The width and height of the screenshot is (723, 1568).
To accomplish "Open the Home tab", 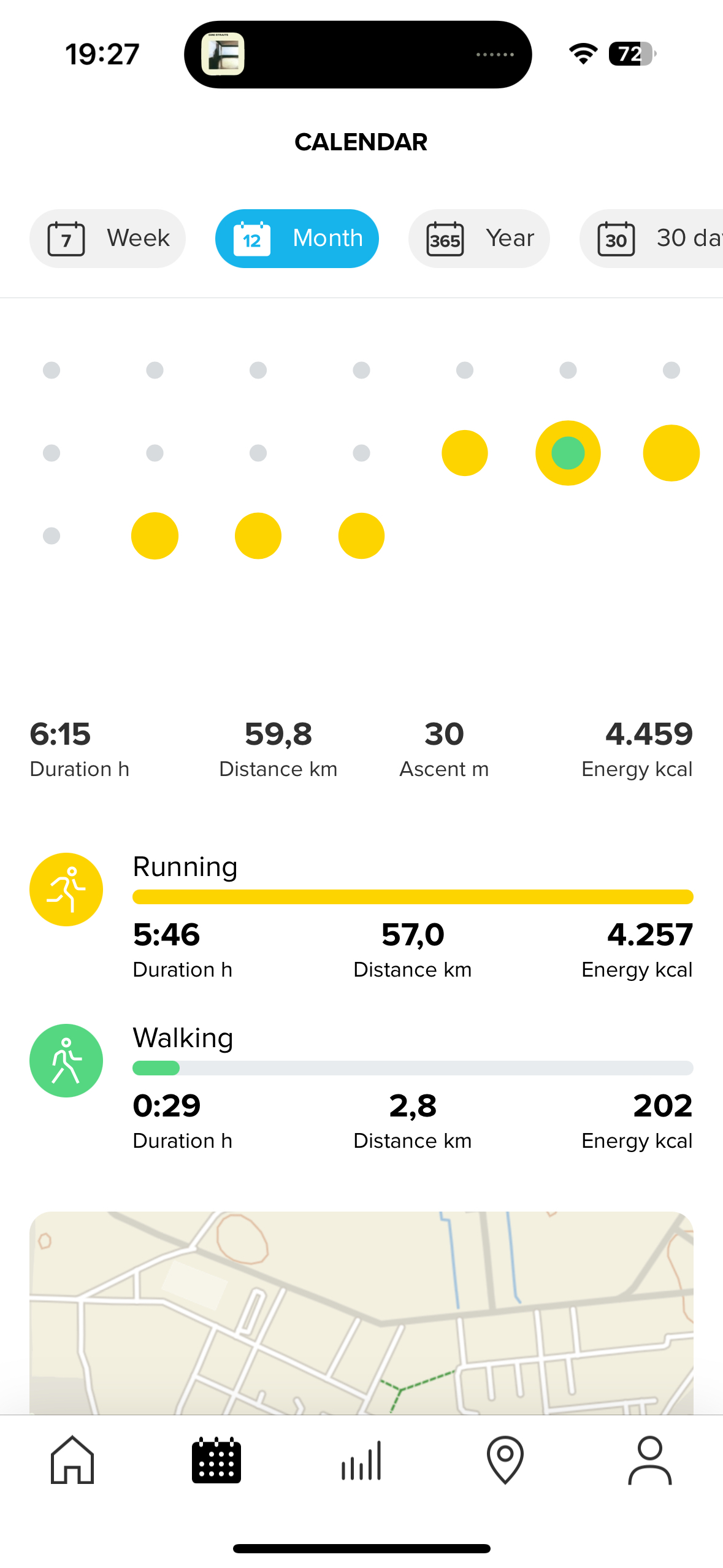I will pyautogui.click(x=72, y=1460).
